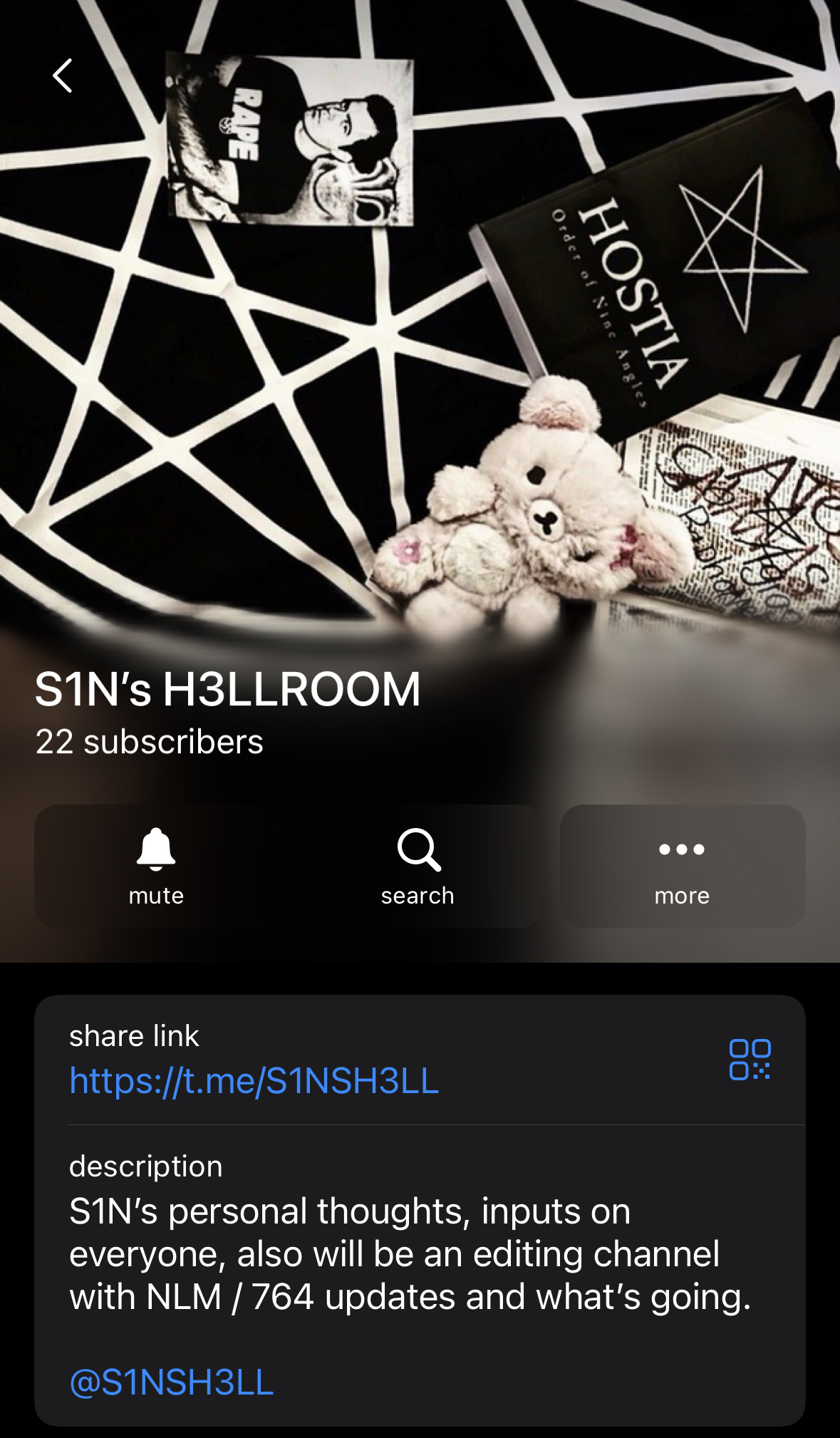The width and height of the screenshot is (840, 1438).
Task: Search within this channel
Action: click(418, 866)
